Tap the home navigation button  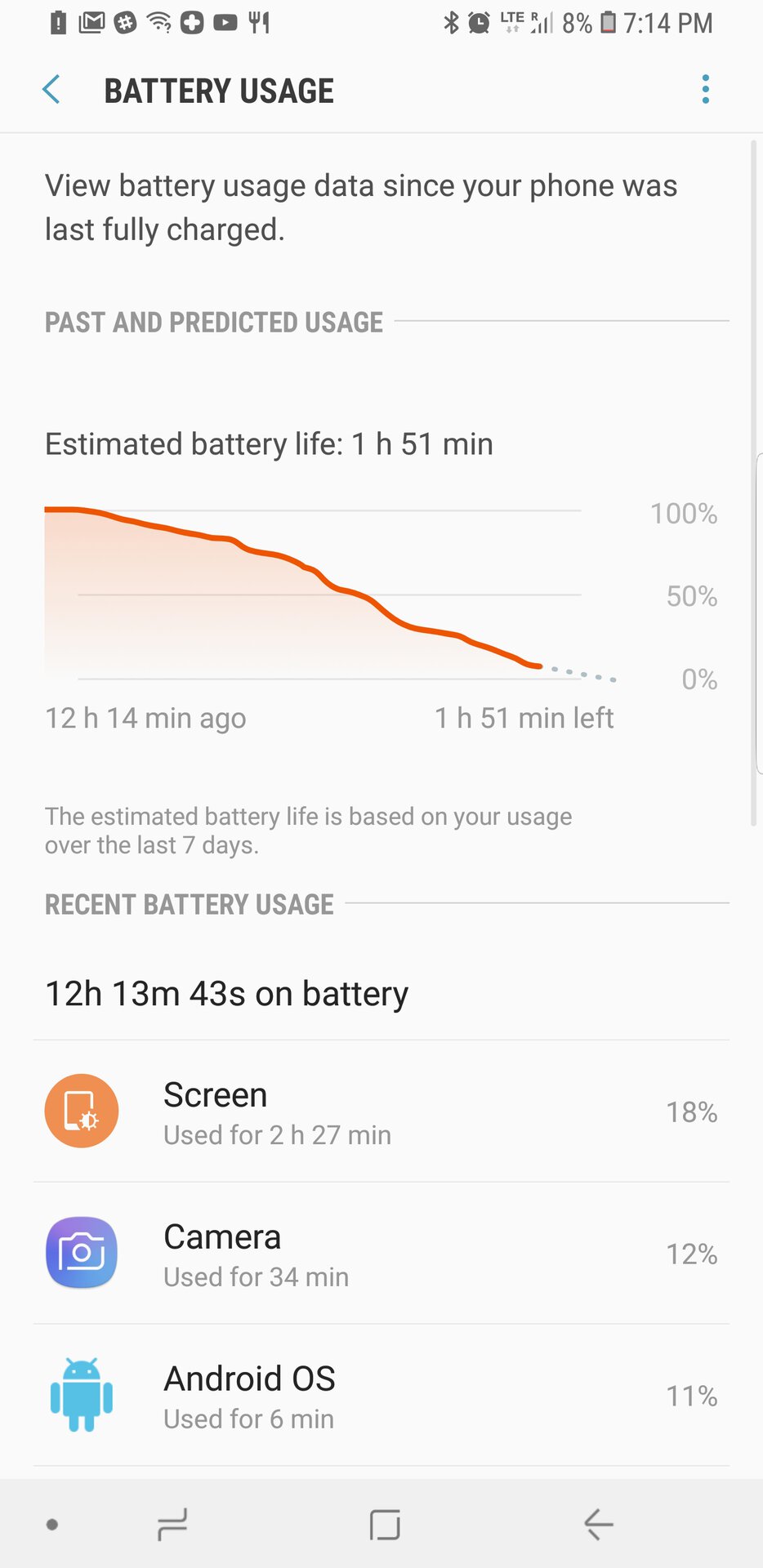[385, 1524]
